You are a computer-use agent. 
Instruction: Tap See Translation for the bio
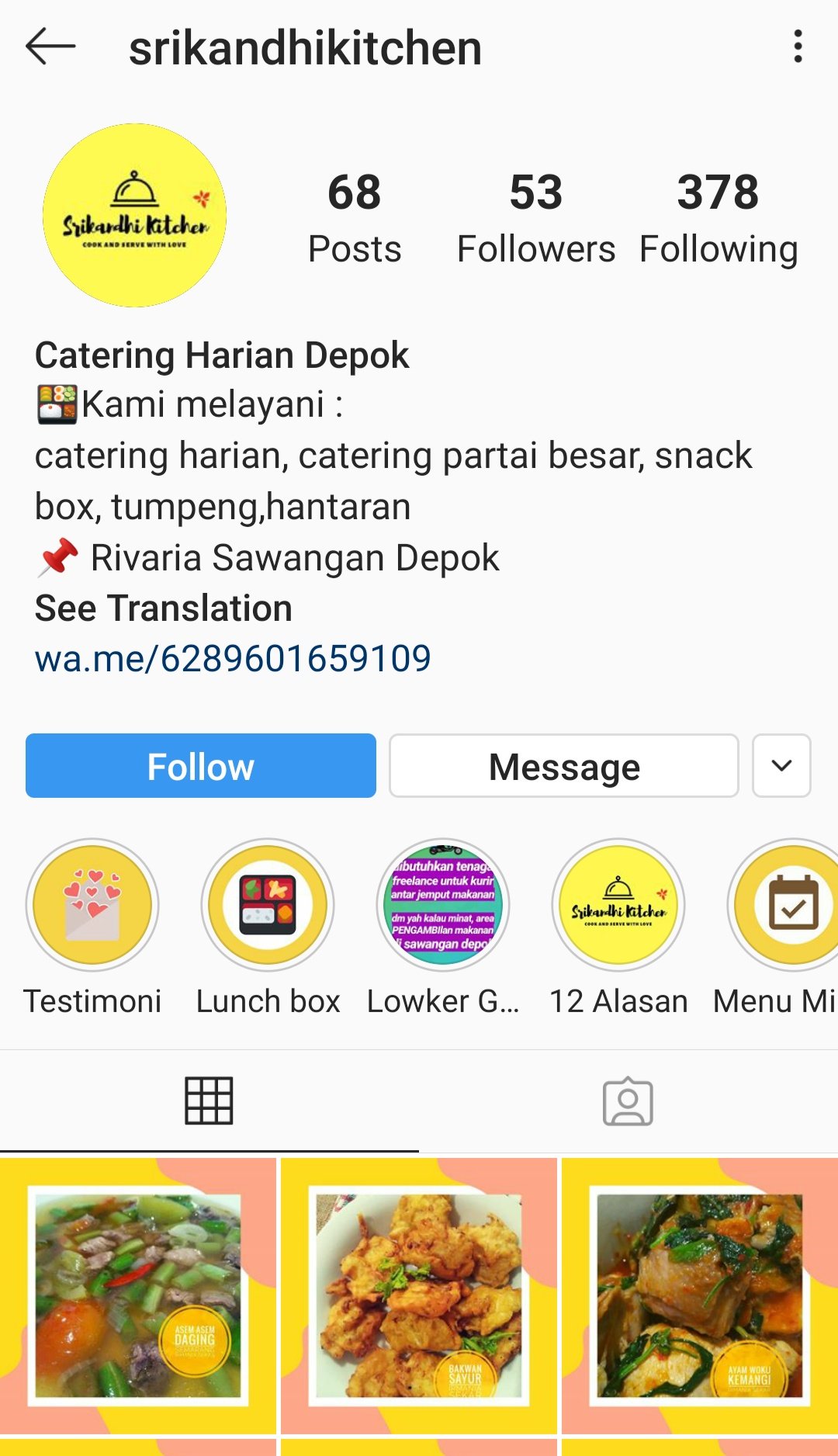tap(164, 608)
